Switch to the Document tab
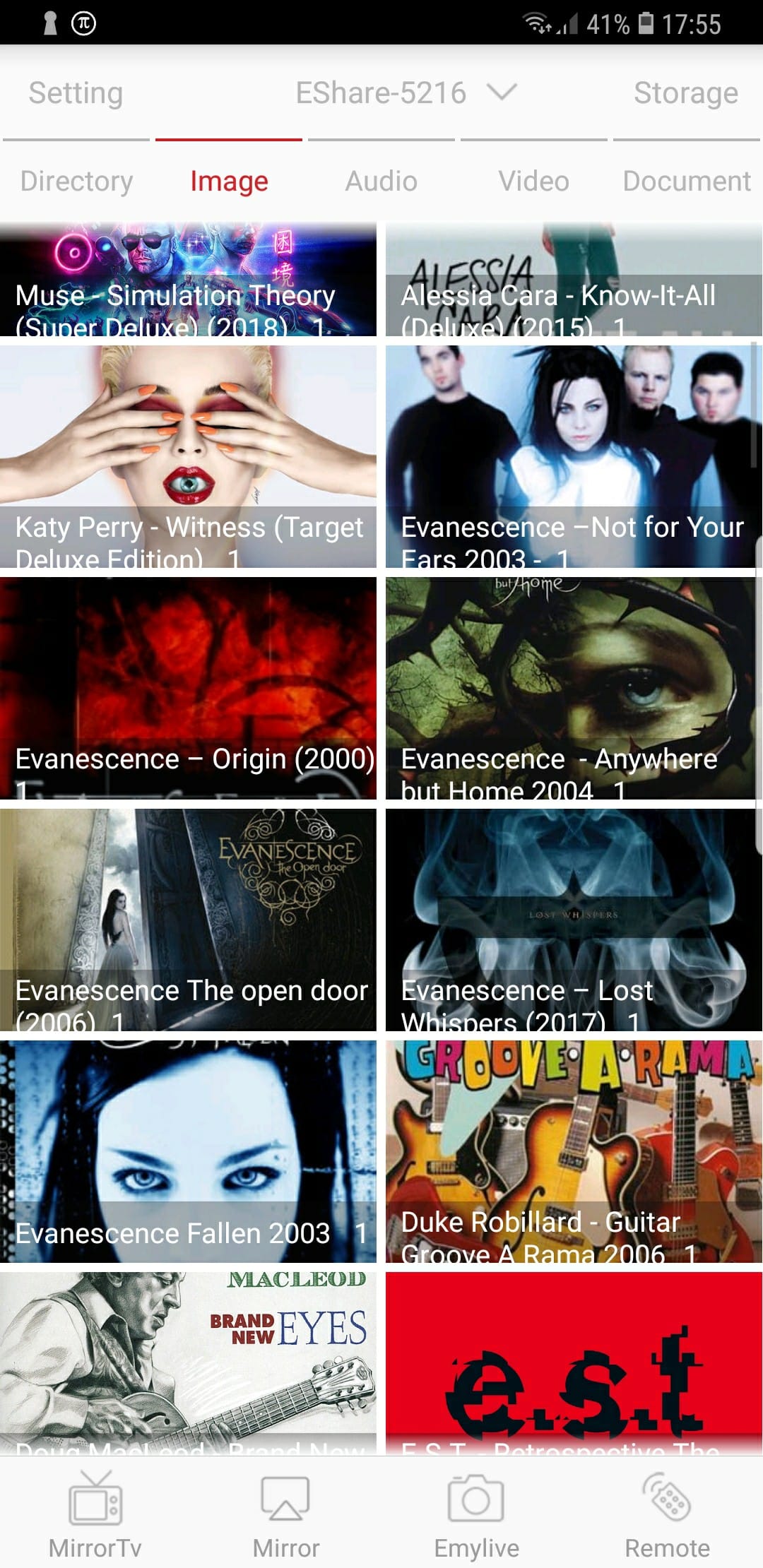This screenshot has width=763, height=1568. coord(687,181)
